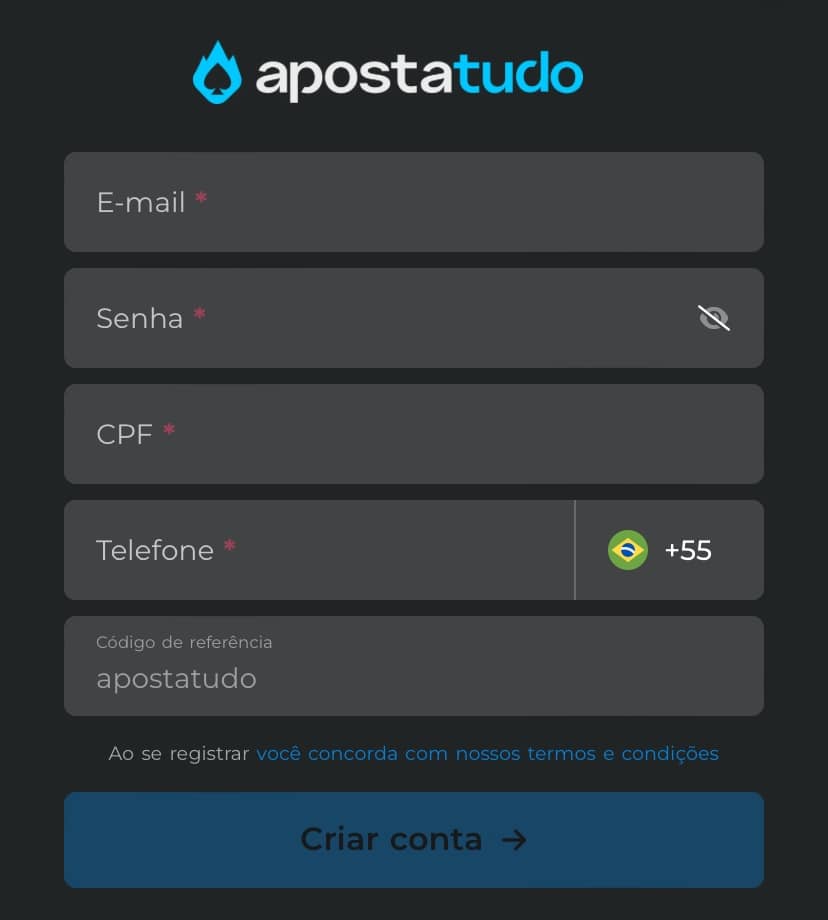Select a different dialing country flag
This screenshot has height=920, width=828.
[628, 550]
